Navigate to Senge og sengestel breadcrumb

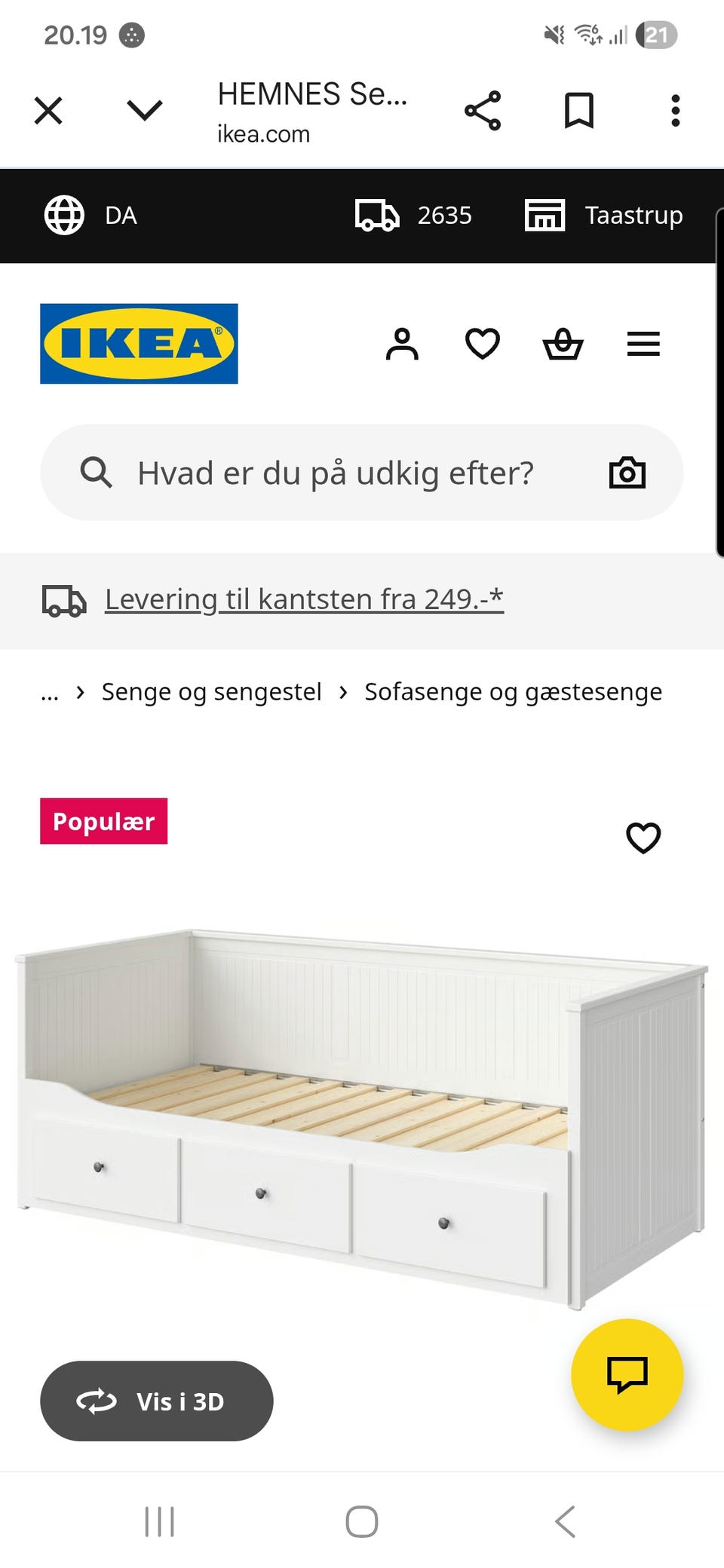pos(210,691)
